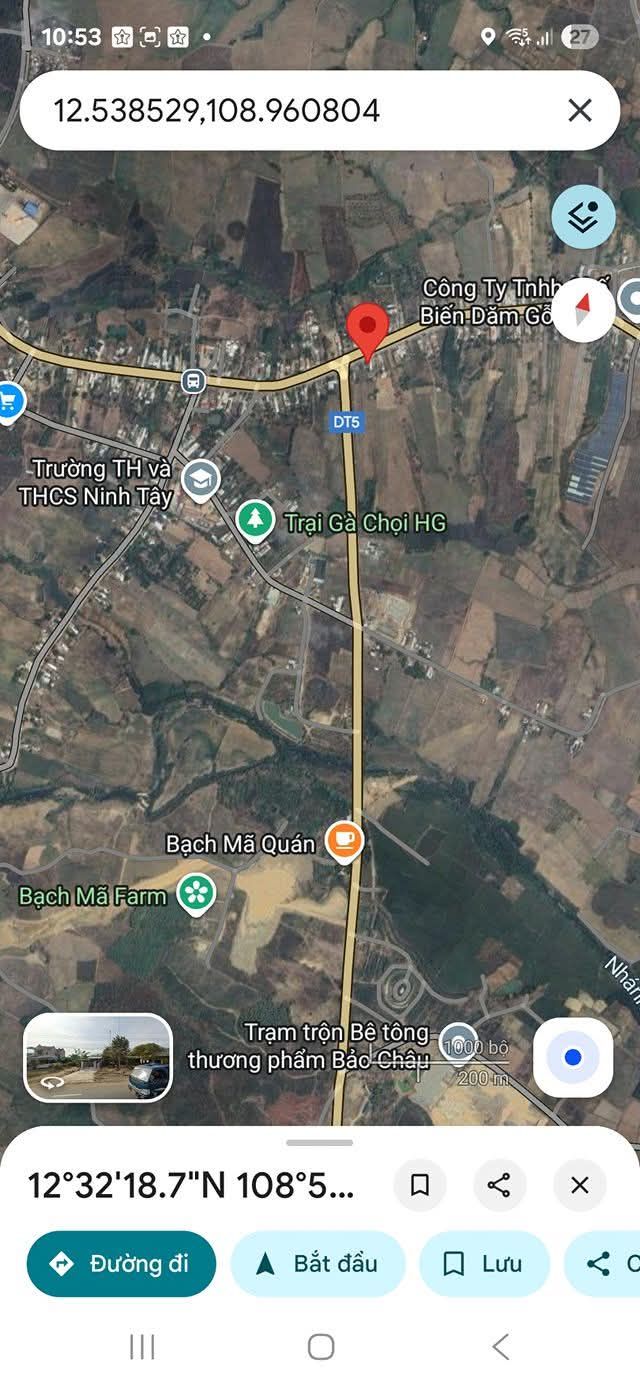Go back using the system back button
Viewport: 640px width, 1386px height.
tap(500, 1347)
